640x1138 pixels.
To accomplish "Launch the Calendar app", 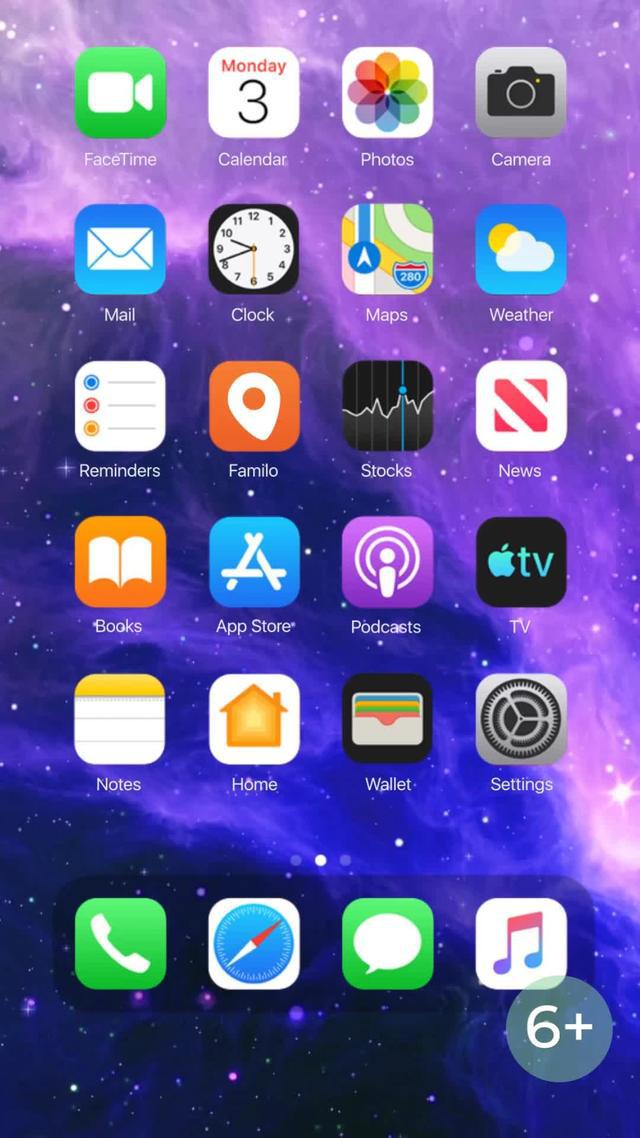I will click(x=254, y=92).
